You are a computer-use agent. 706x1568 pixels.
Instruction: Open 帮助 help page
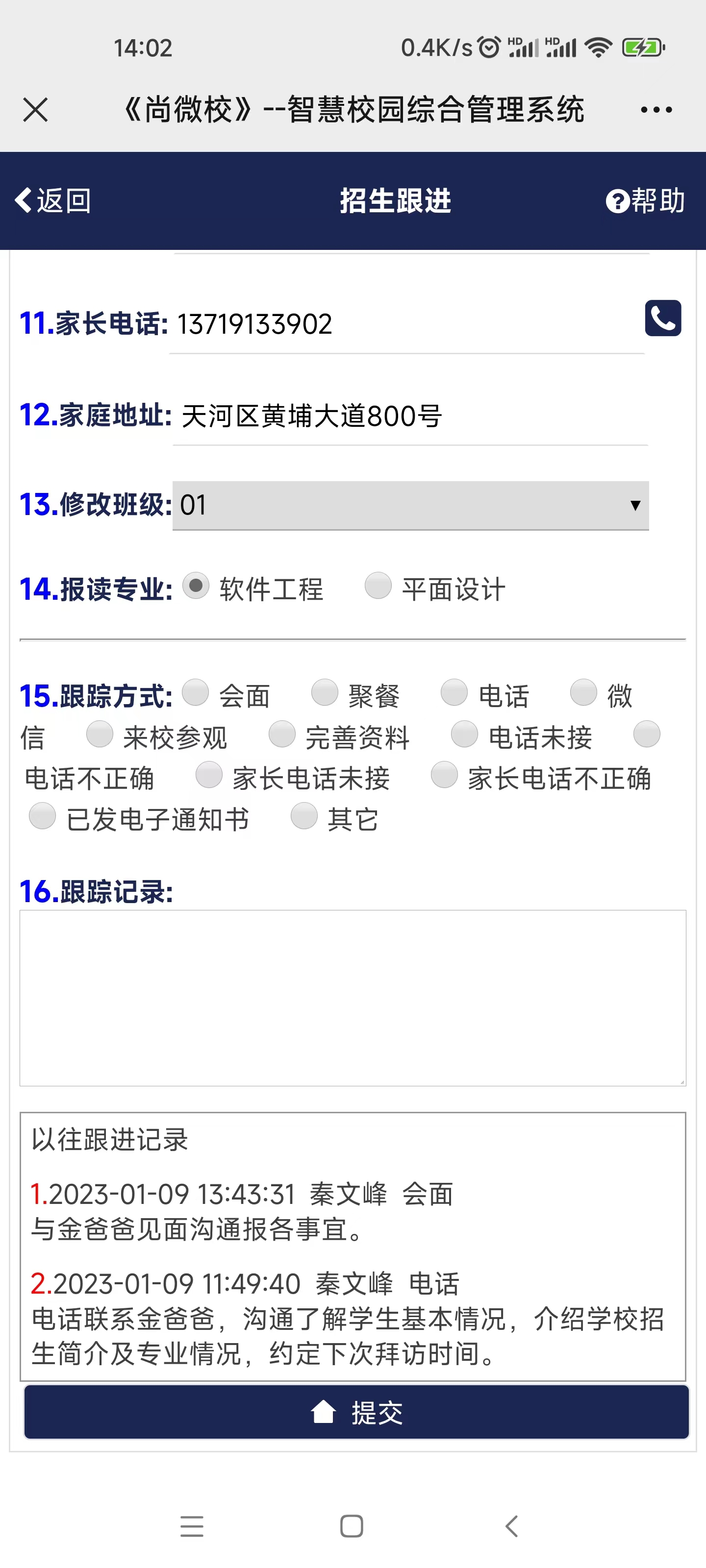pyautogui.click(x=646, y=200)
